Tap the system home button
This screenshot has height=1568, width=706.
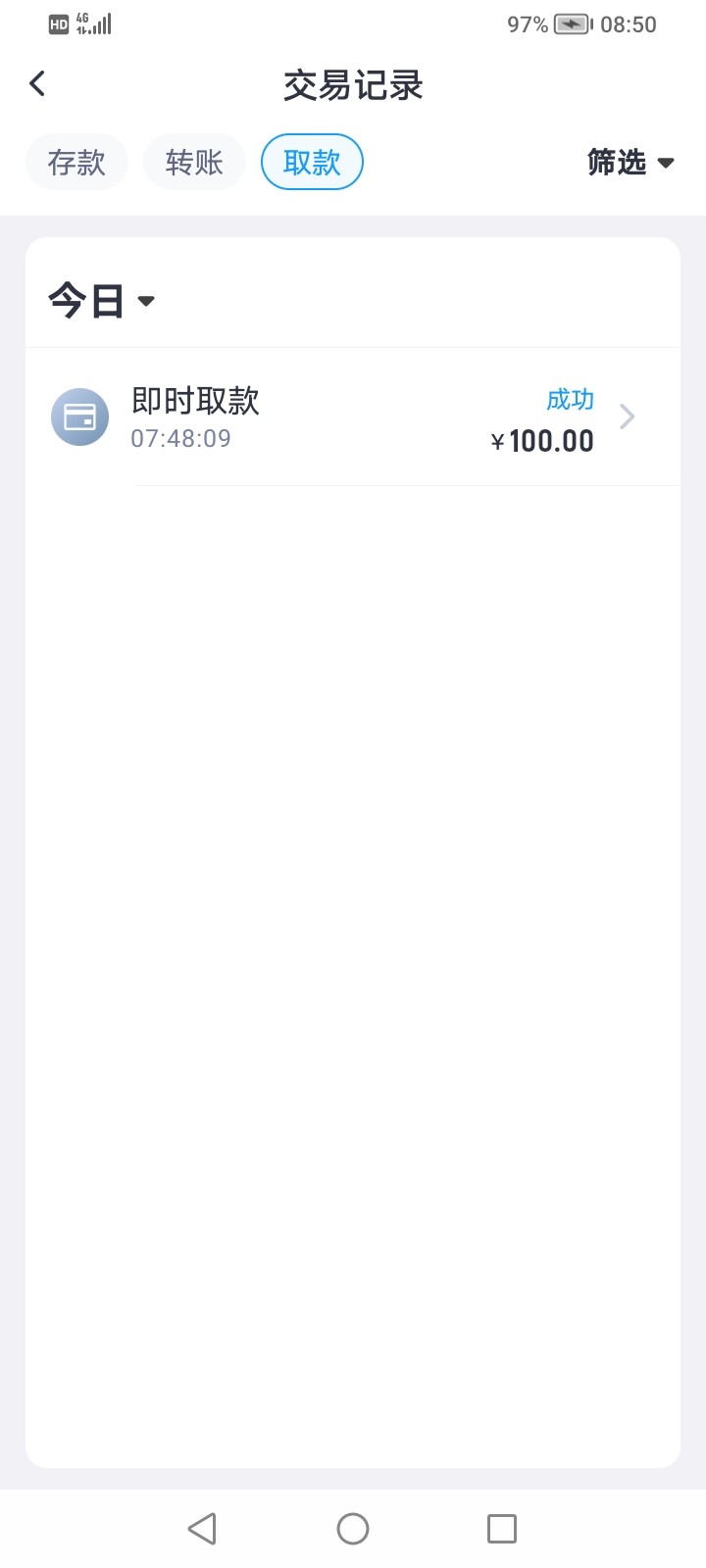coord(353,1528)
